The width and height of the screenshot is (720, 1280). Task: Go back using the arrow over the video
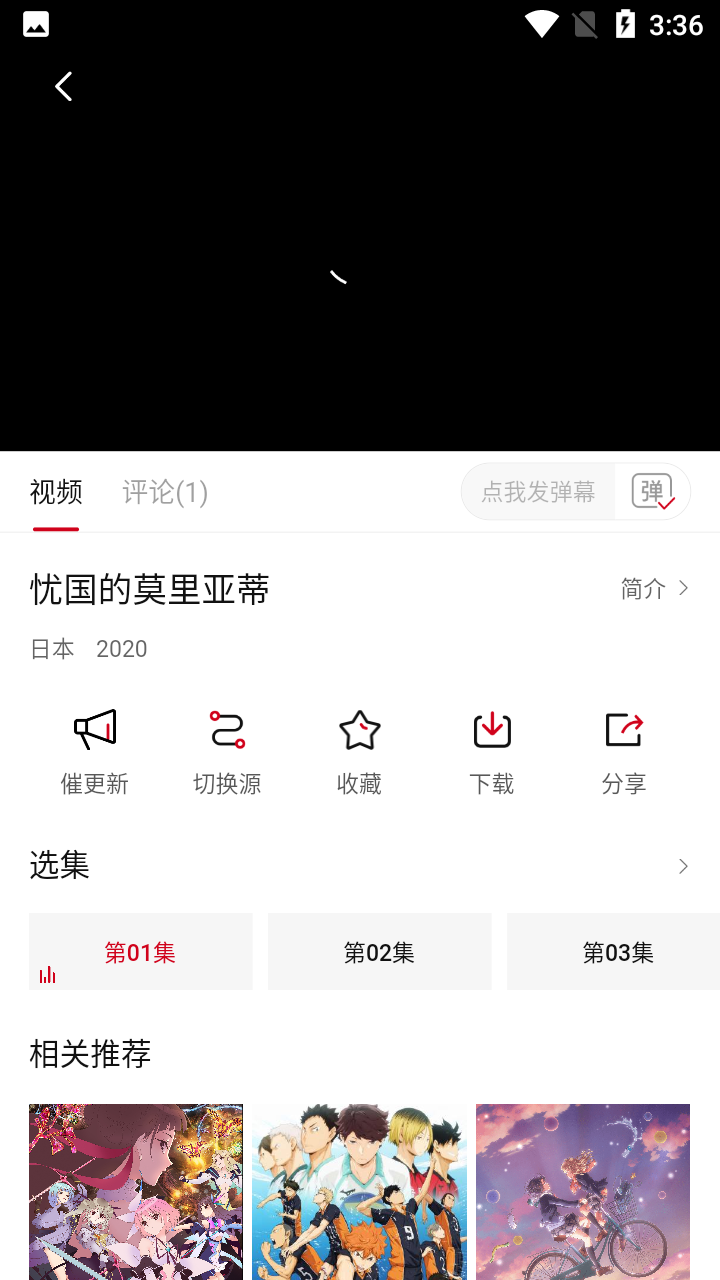tap(64, 87)
